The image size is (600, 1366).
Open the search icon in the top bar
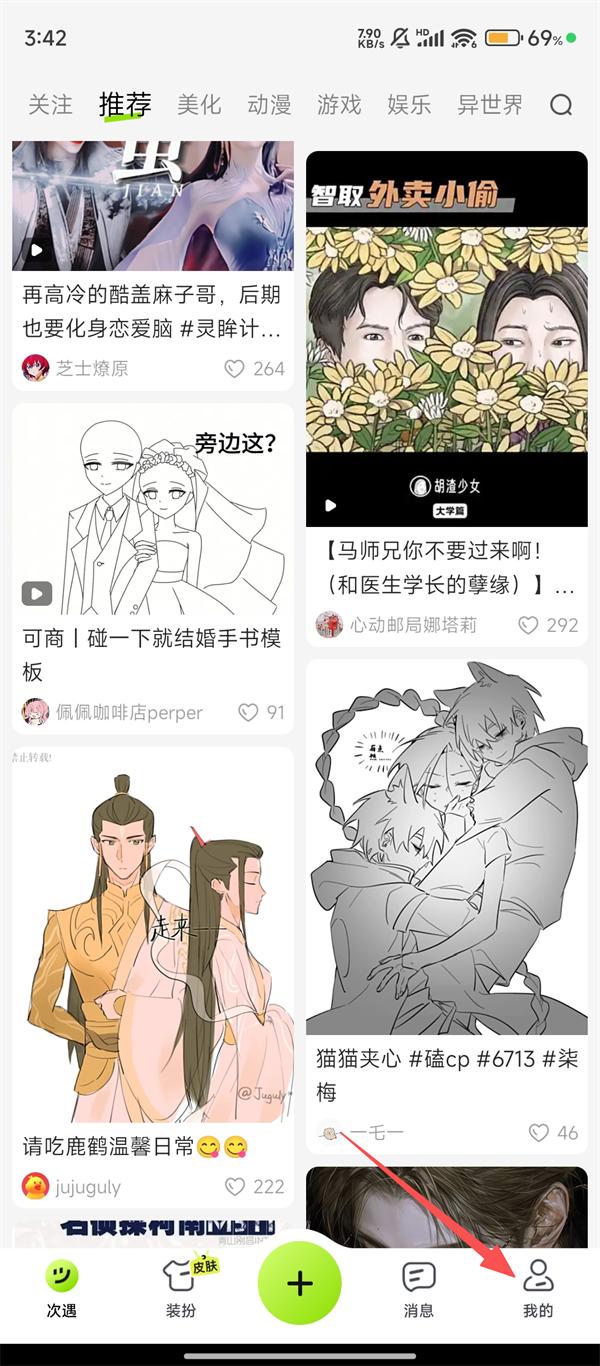tap(561, 105)
